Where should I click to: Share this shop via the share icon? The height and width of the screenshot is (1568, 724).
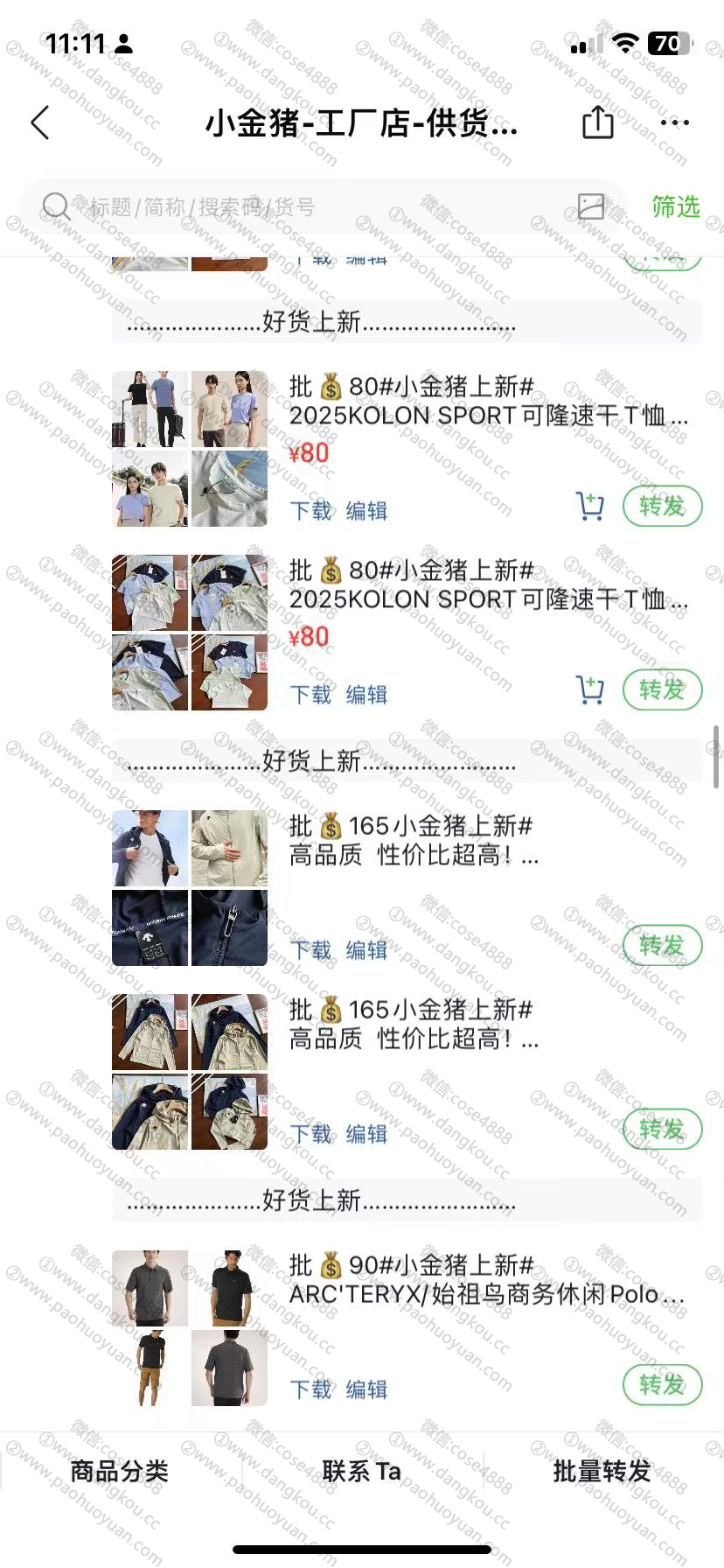click(598, 122)
